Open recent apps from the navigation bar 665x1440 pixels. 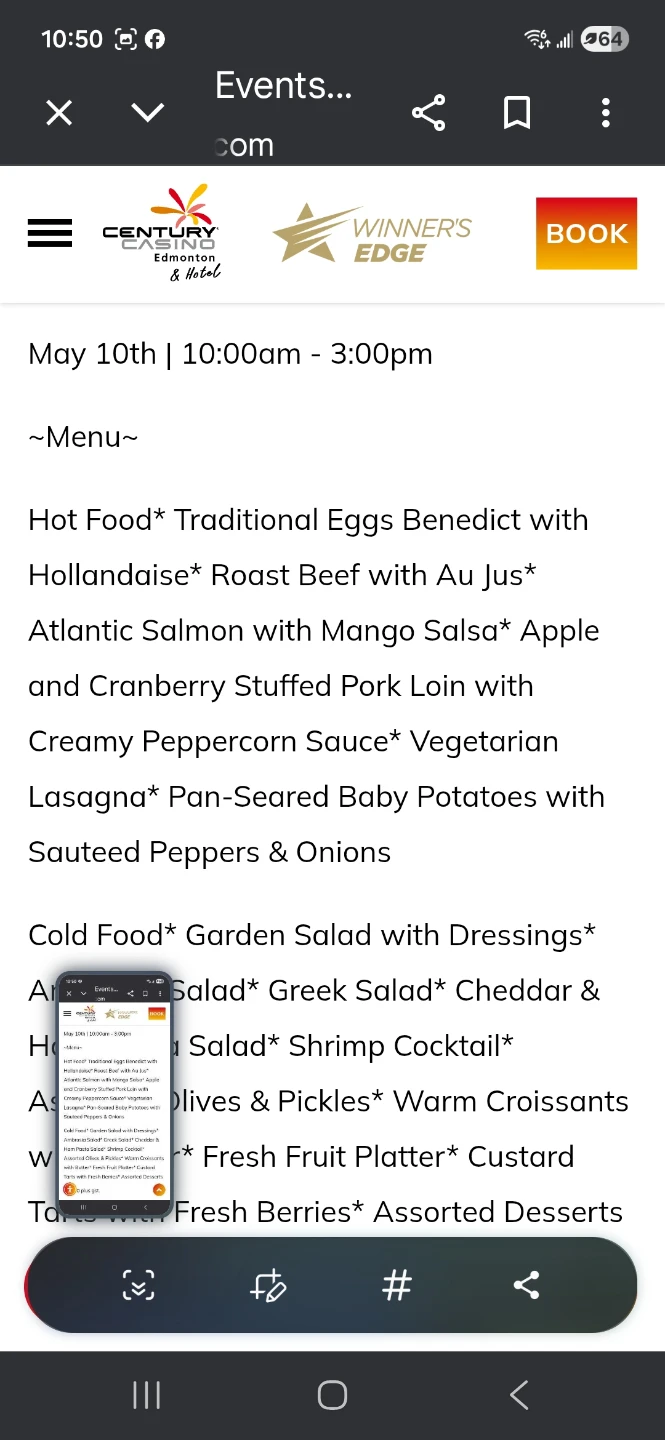(147, 1395)
